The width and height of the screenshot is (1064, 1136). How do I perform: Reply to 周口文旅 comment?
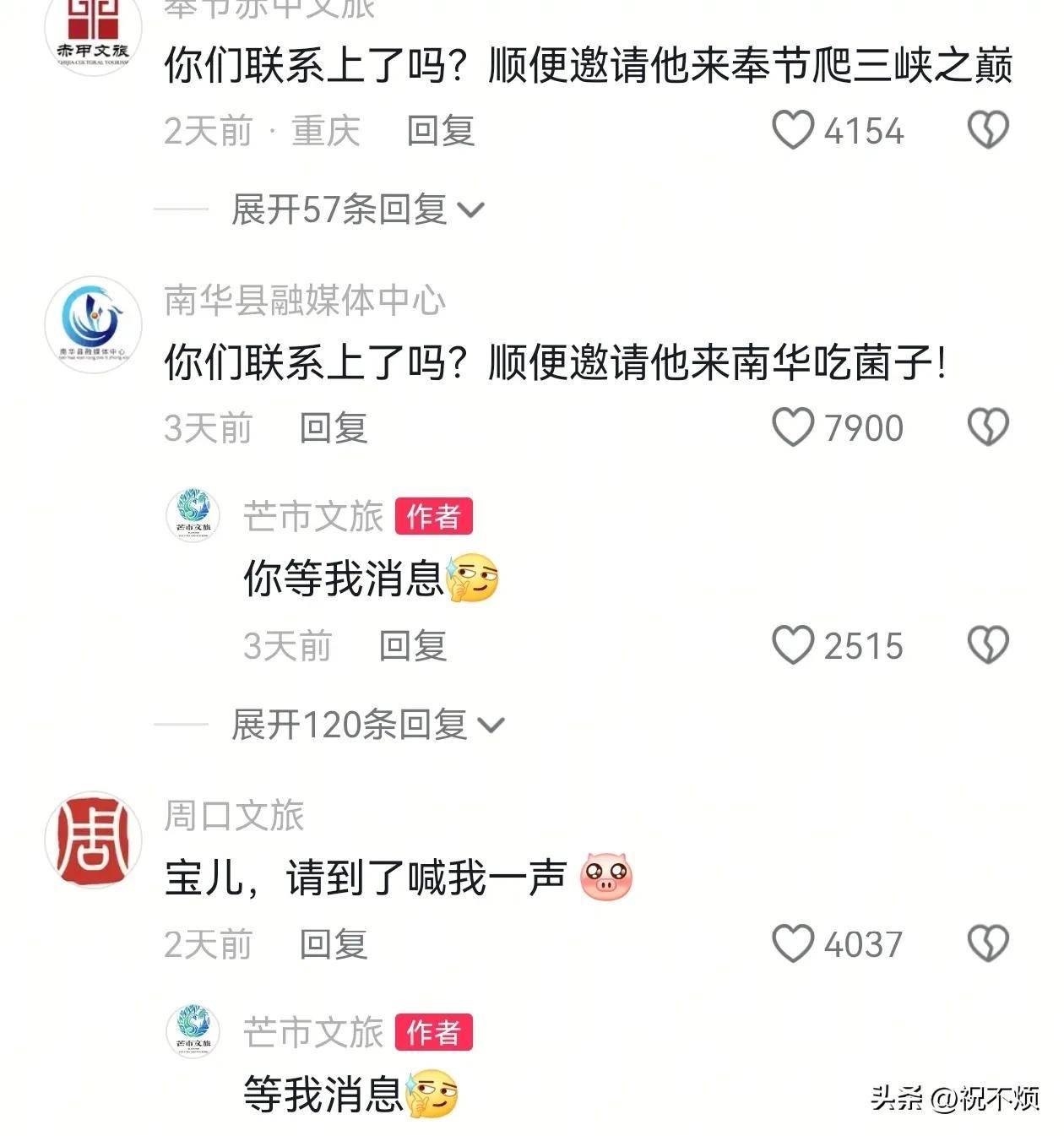coord(334,943)
